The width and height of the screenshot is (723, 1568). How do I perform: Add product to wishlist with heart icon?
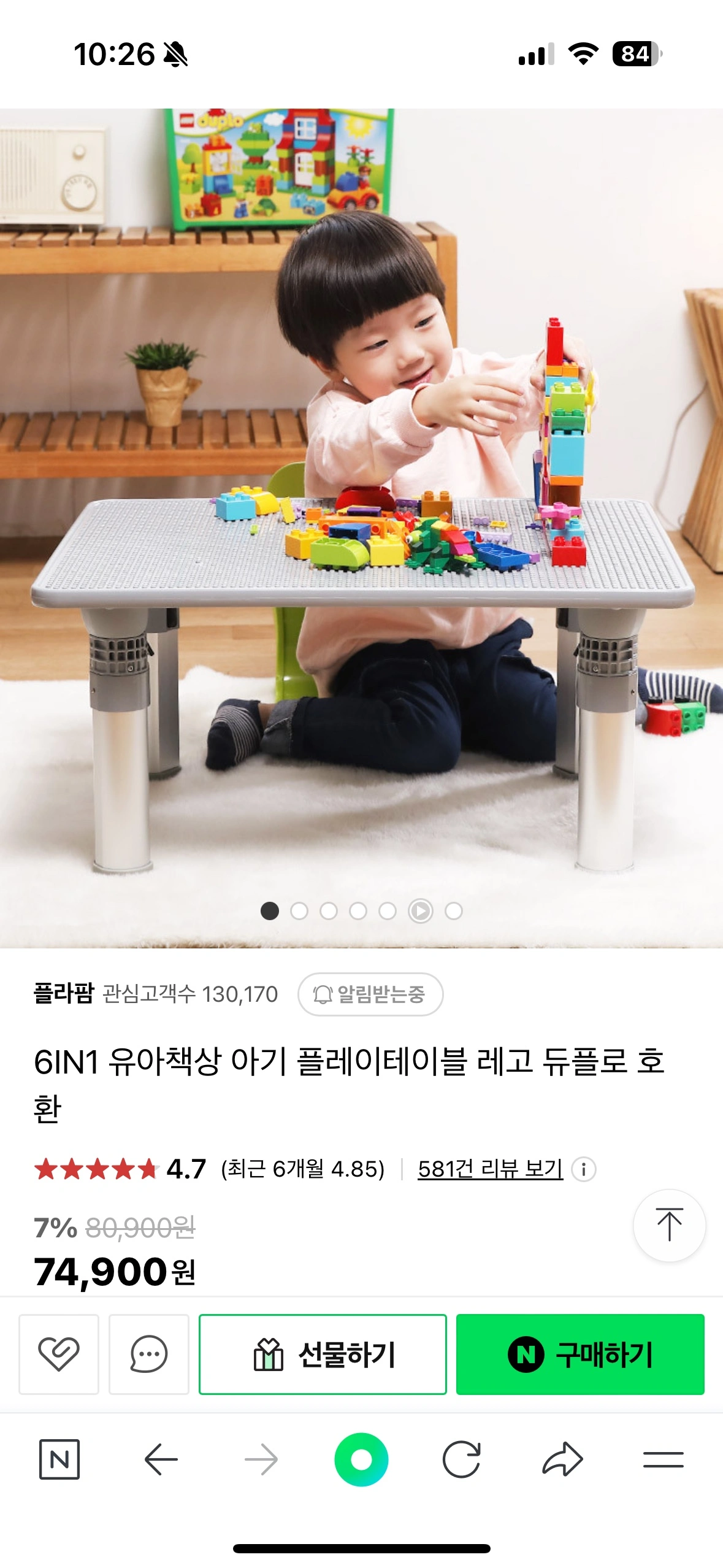point(59,1354)
